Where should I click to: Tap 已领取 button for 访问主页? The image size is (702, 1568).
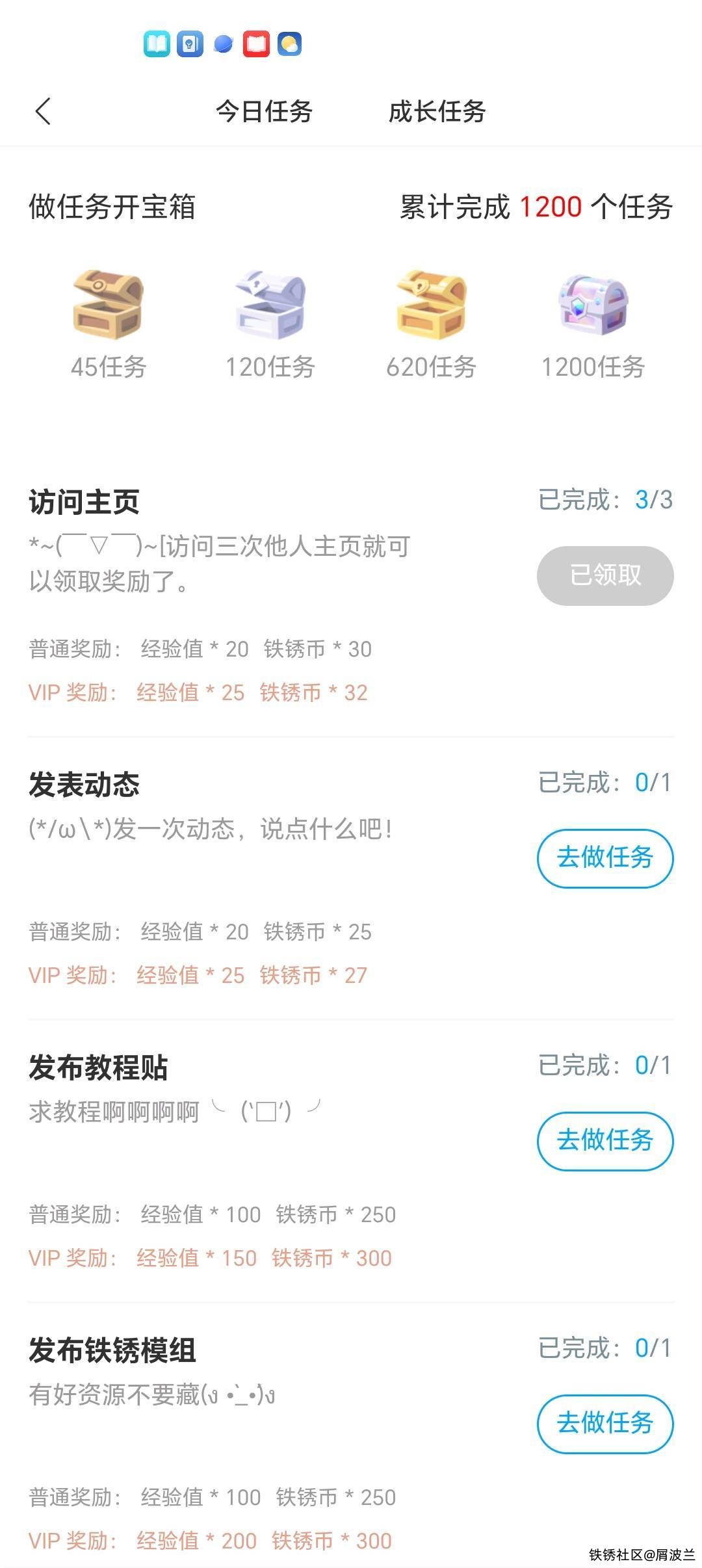coord(604,575)
